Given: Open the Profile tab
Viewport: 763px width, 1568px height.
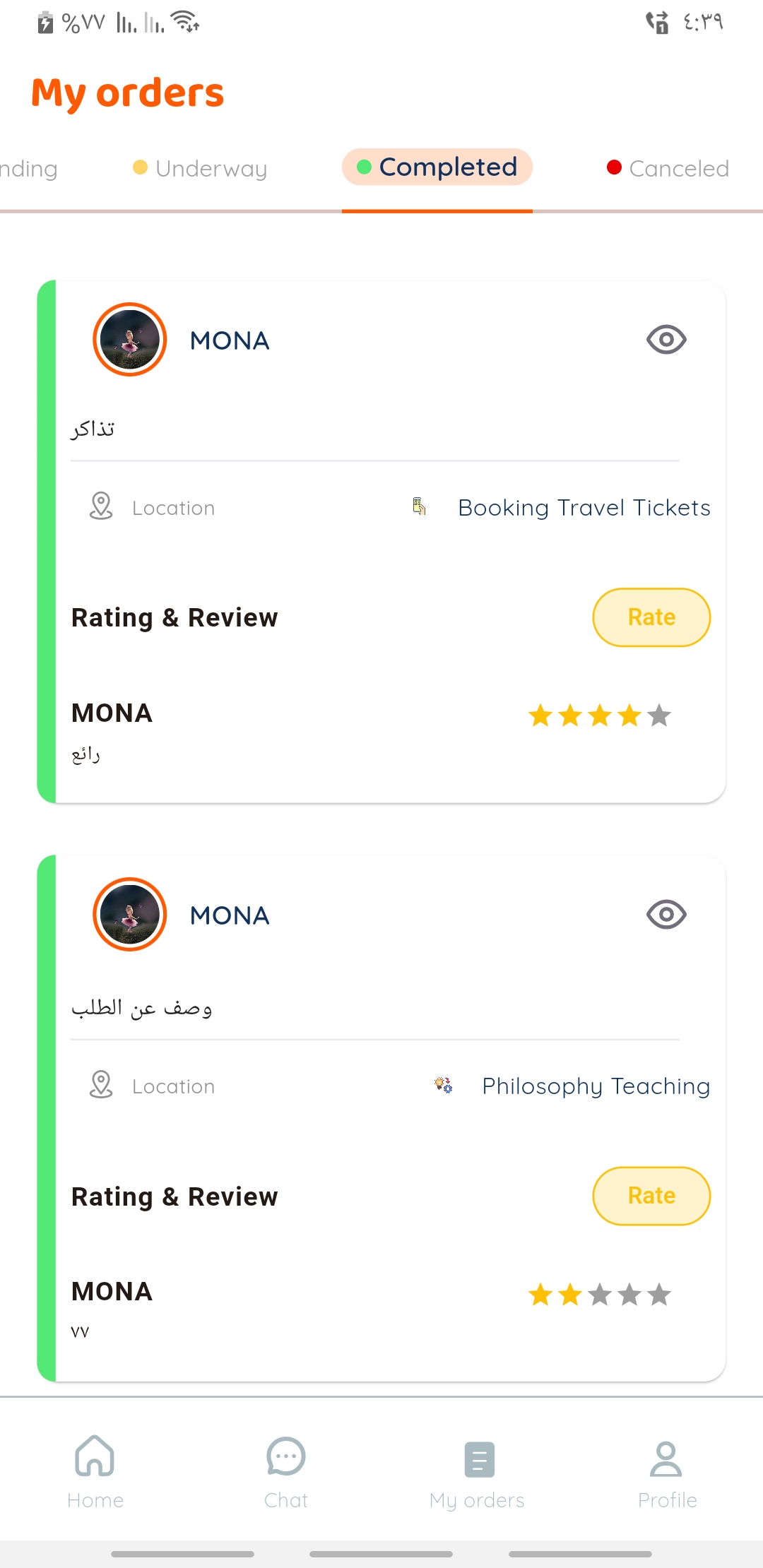Looking at the screenshot, I should click(668, 1472).
